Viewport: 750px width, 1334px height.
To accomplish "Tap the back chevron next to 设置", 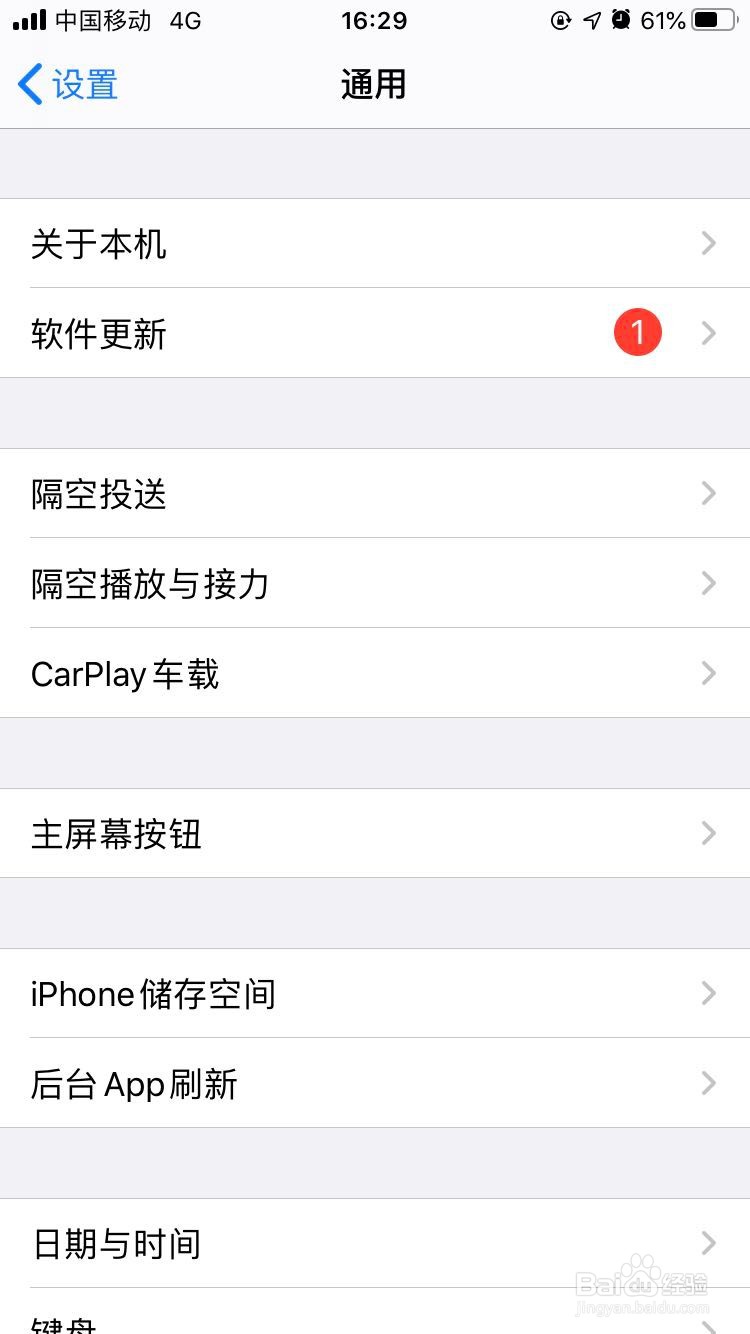I will pos(28,85).
